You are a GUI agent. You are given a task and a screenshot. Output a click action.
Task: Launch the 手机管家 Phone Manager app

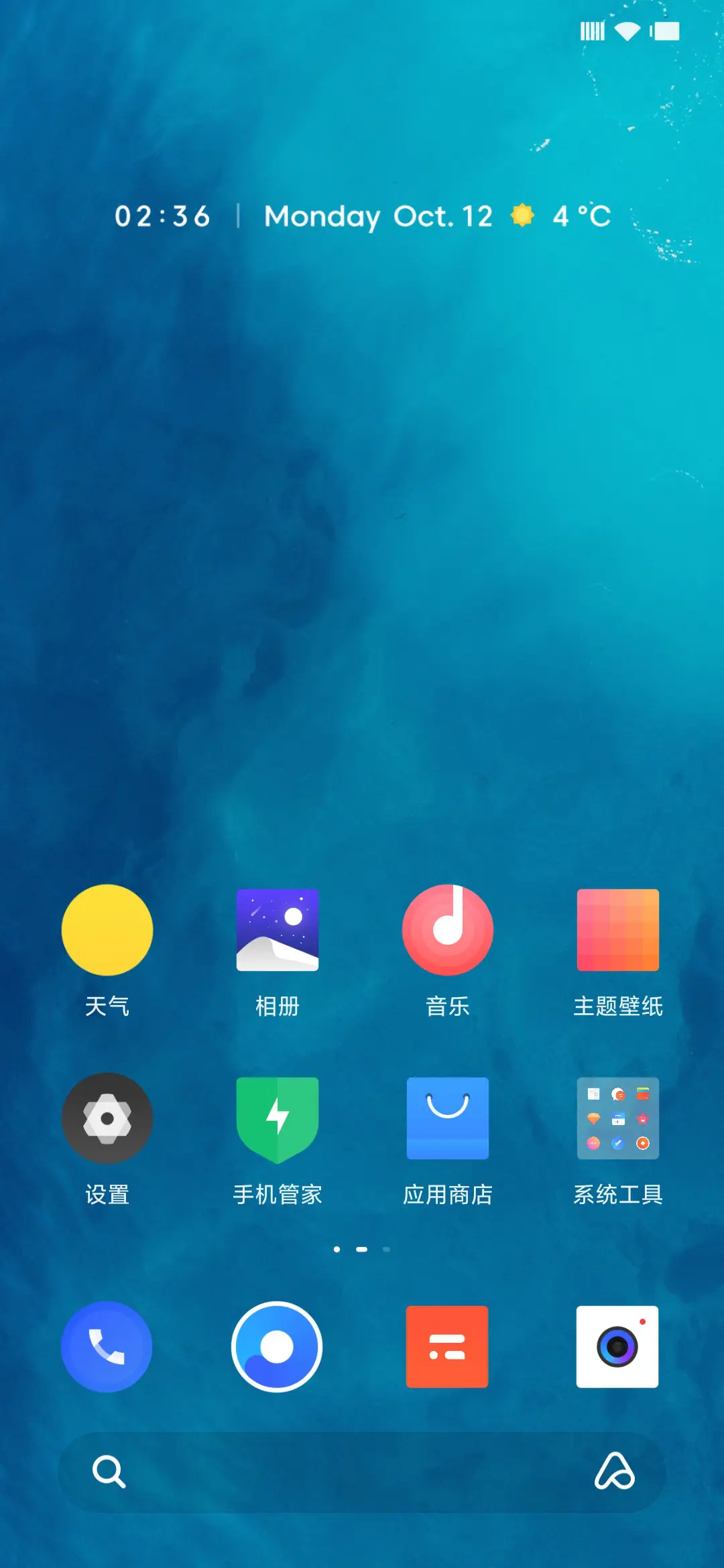click(277, 1118)
